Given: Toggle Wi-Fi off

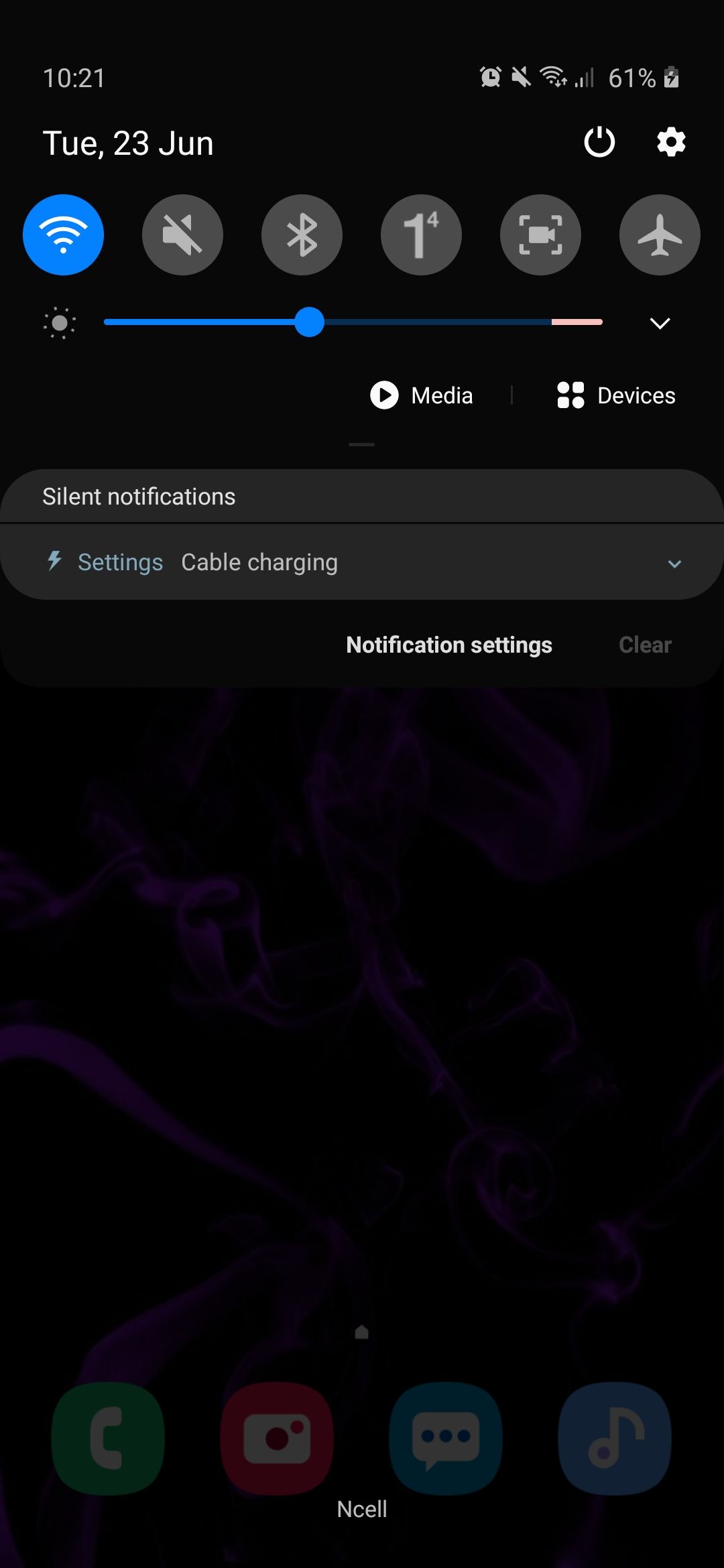Looking at the screenshot, I should [63, 235].
